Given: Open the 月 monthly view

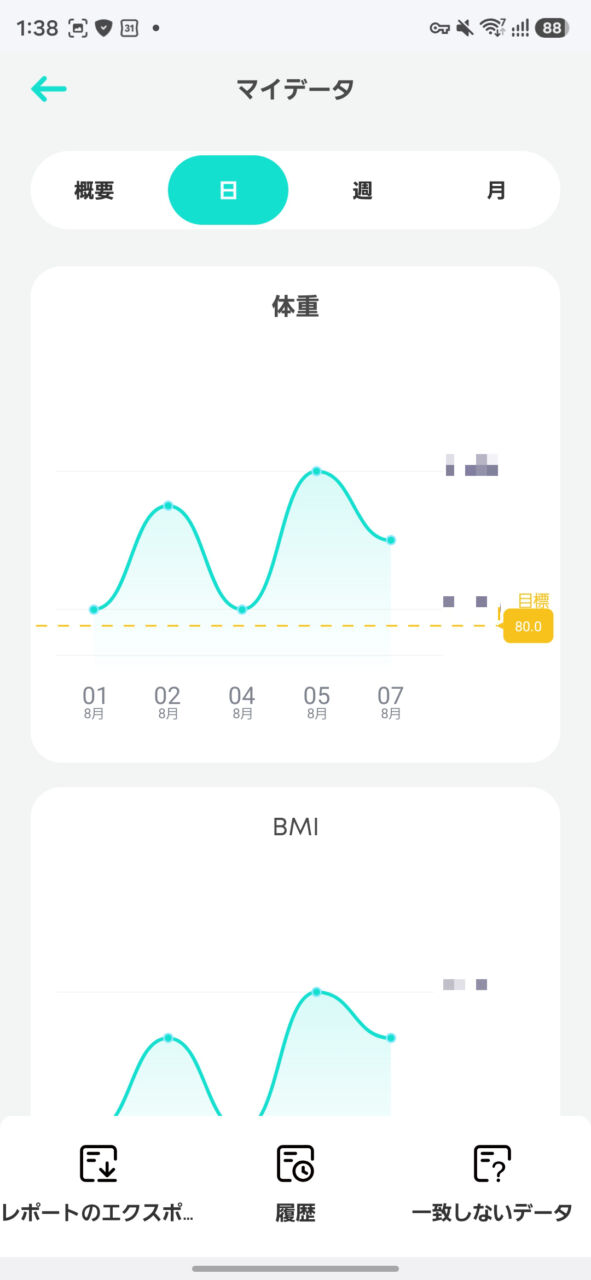Looking at the screenshot, I should tap(496, 190).
